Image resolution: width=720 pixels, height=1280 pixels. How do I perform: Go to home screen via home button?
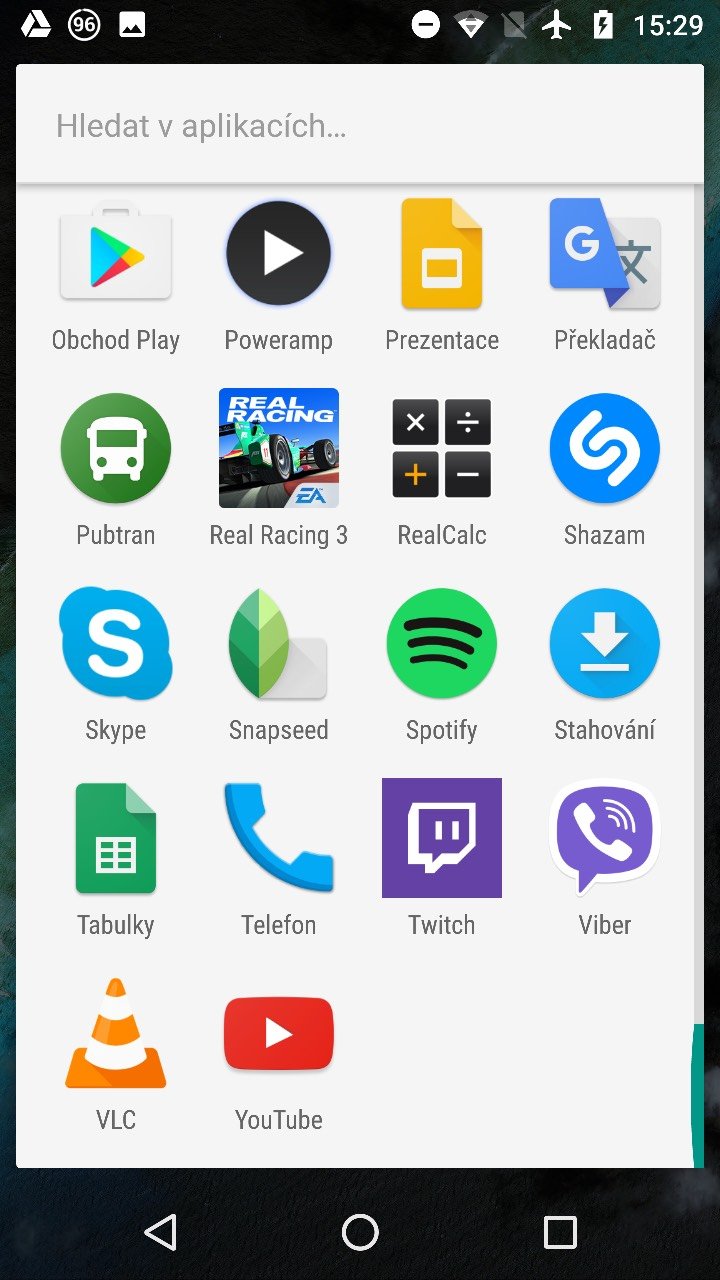pos(360,1232)
